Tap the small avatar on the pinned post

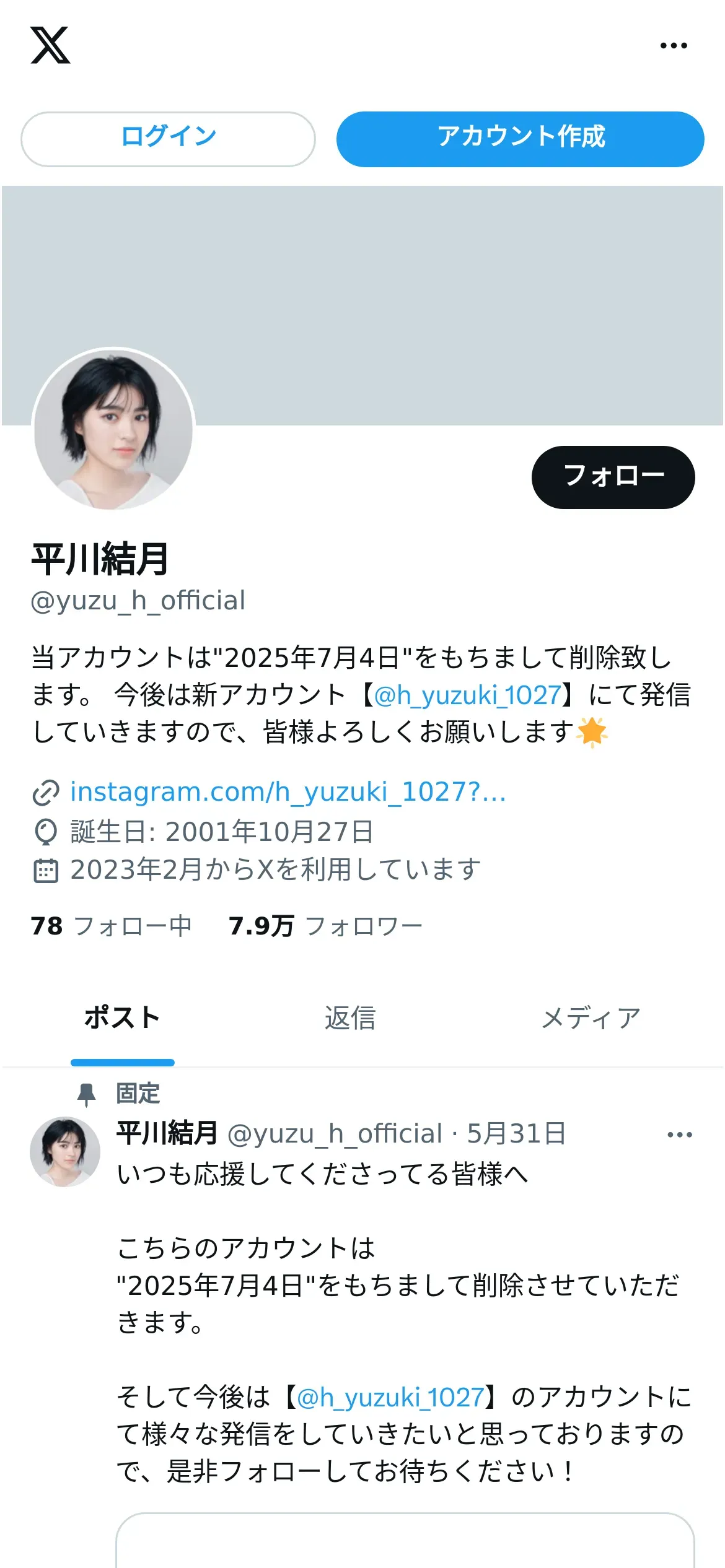point(65,1152)
